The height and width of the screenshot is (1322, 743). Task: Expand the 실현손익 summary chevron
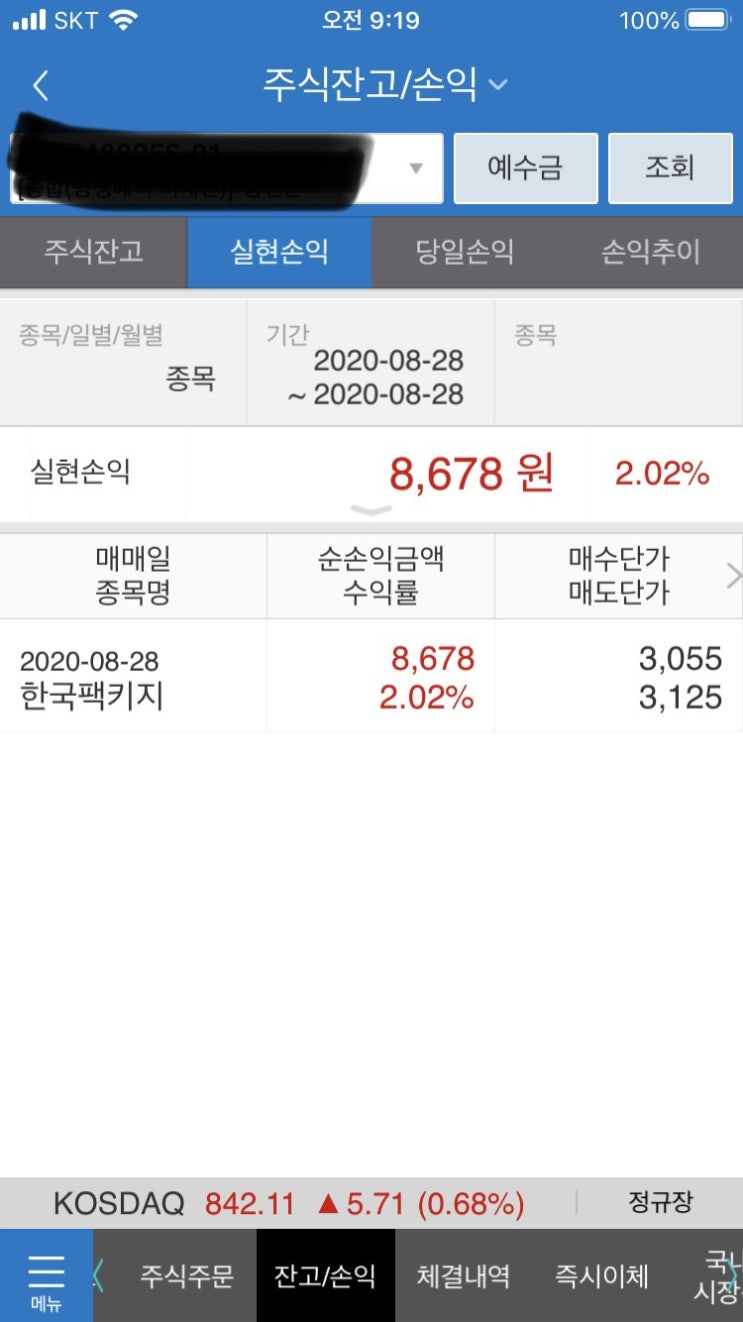click(x=371, y=510)
